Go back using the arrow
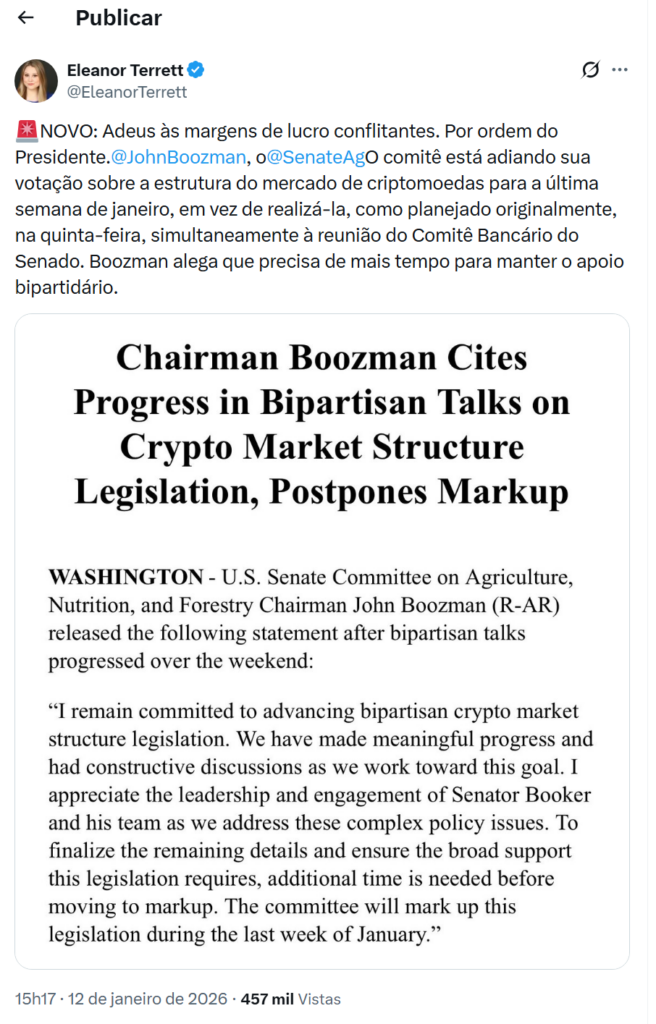The image size is (656, 1024). [27, 18]
